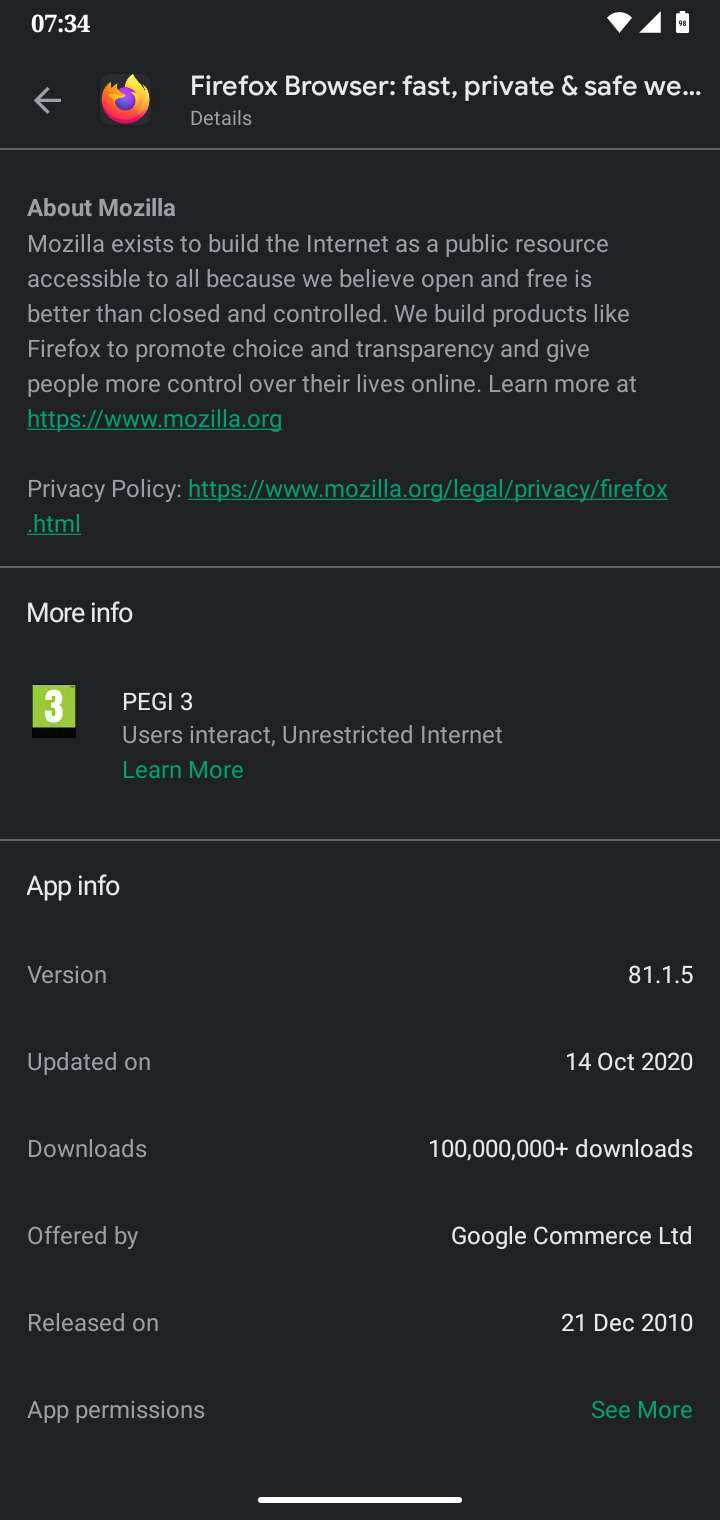Open the https://www.mozilla.org link

point(154,419)
